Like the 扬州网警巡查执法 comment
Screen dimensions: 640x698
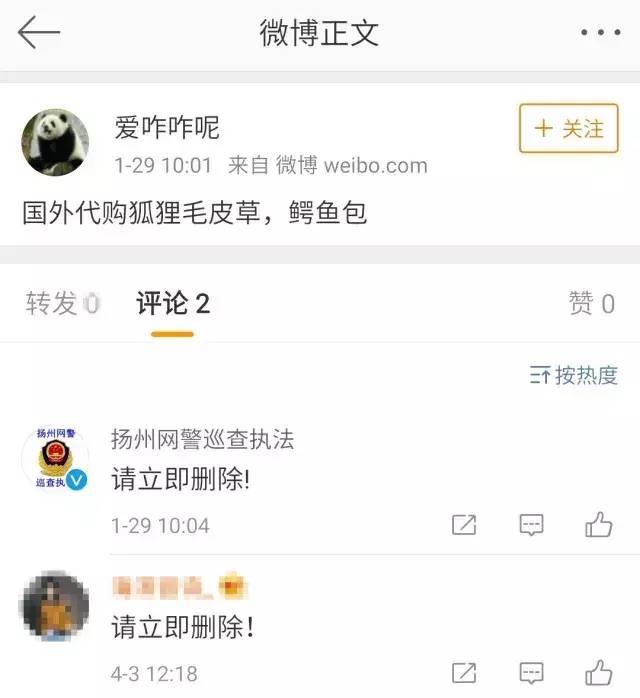coord(598,523)
